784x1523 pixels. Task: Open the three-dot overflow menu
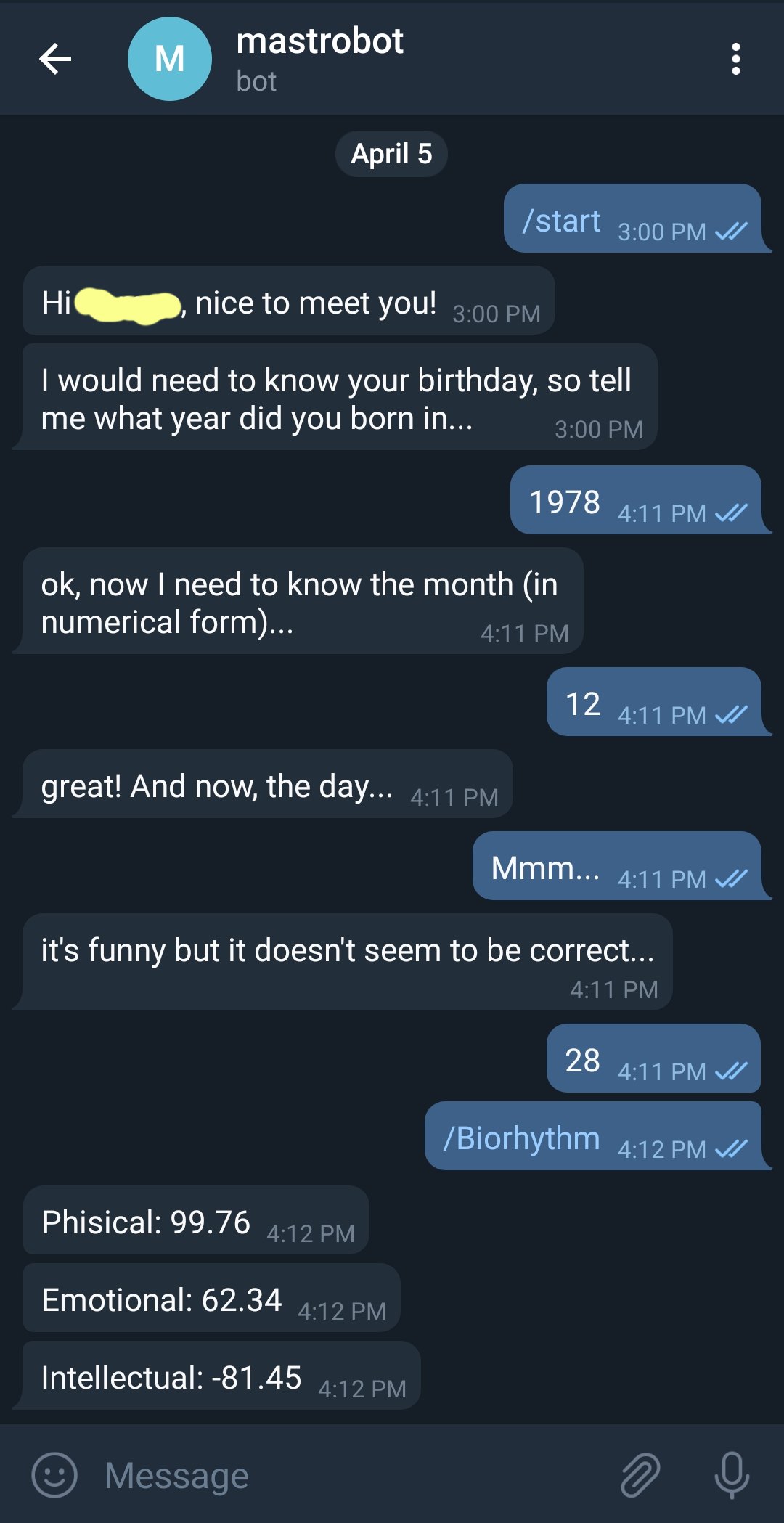coord(735,60)
